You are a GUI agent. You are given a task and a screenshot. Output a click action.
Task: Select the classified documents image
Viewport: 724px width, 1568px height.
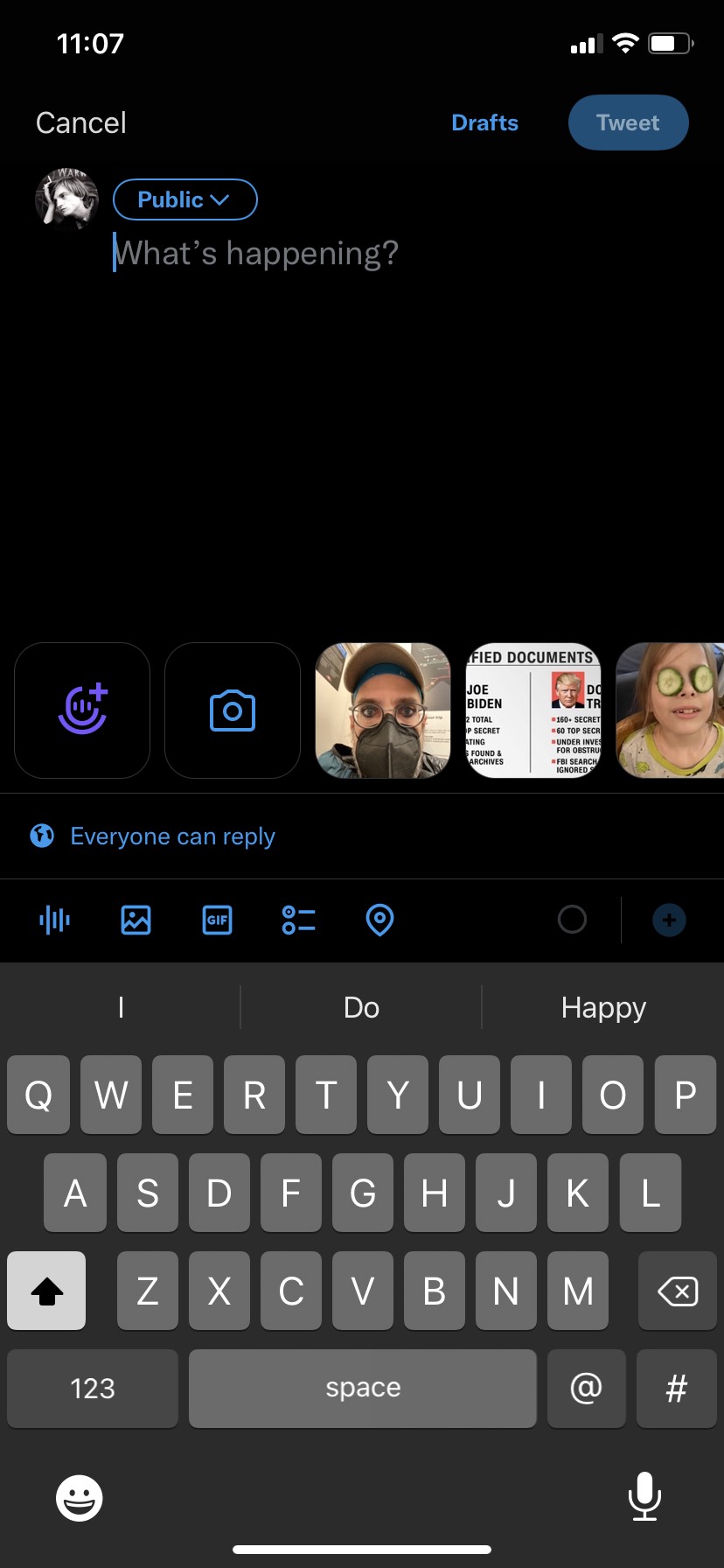pyautogui.click(x=533, y=710)
